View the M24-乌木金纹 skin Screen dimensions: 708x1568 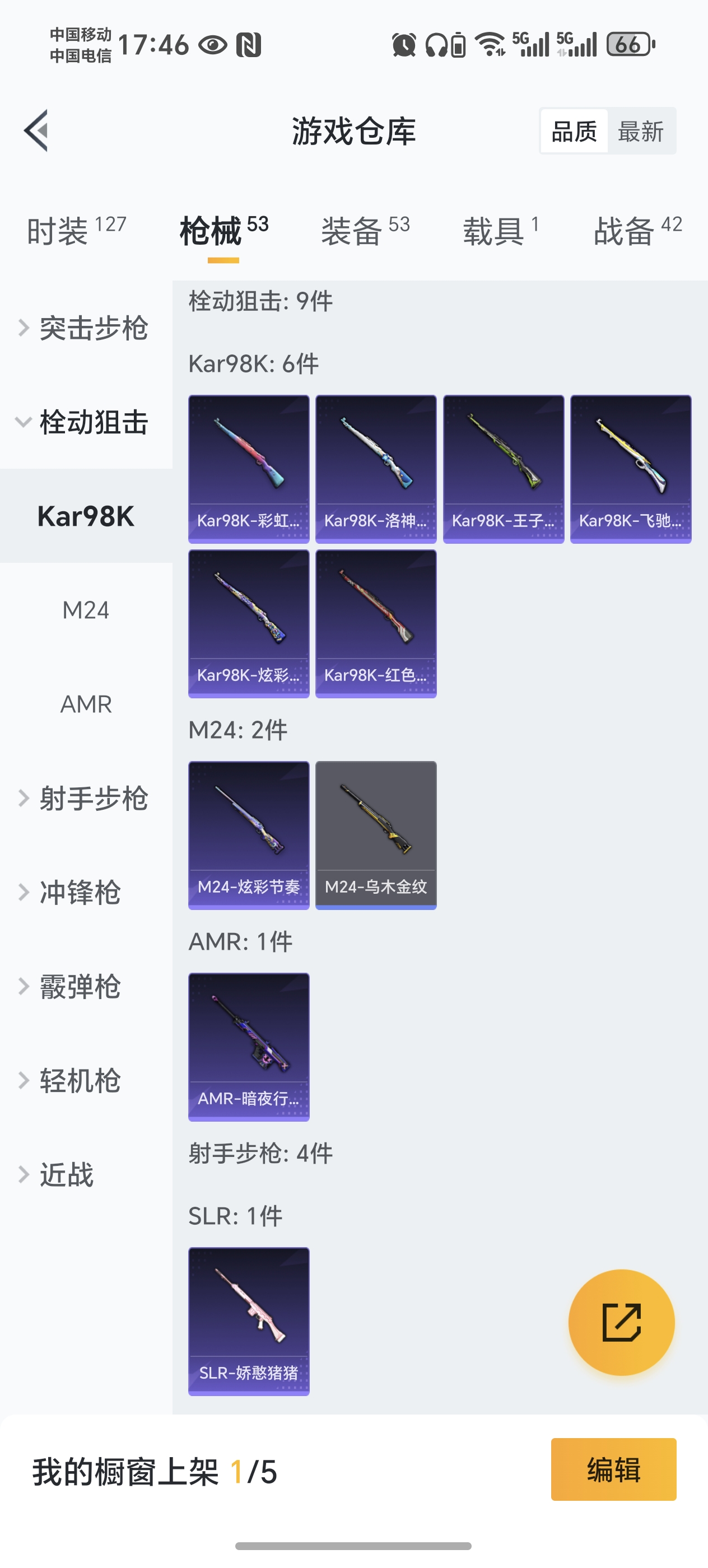point(376,834)
